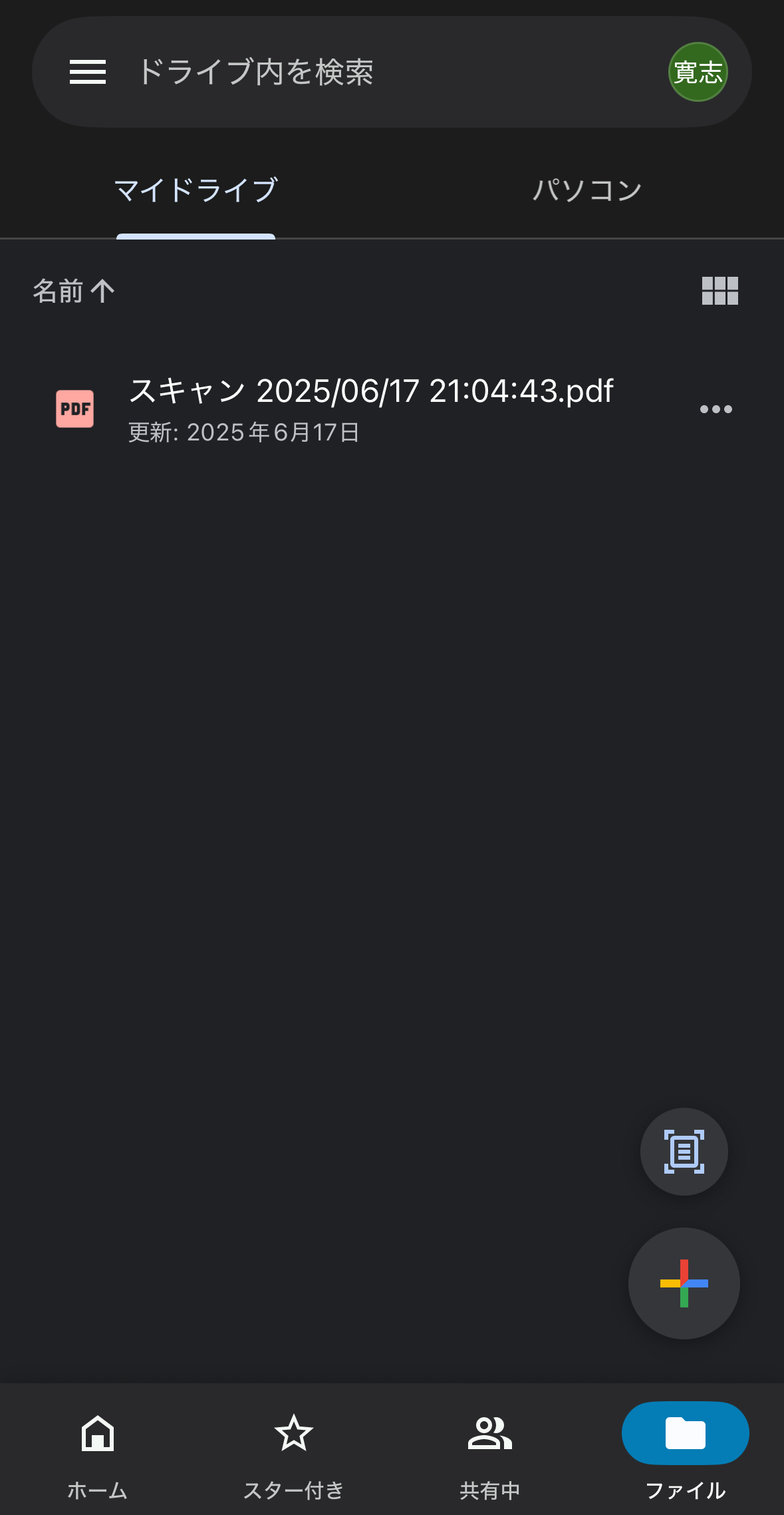This screenshot has height=1515, width=784.
Task: Open the 寛志 account avatar
Action: pos(698,72)
